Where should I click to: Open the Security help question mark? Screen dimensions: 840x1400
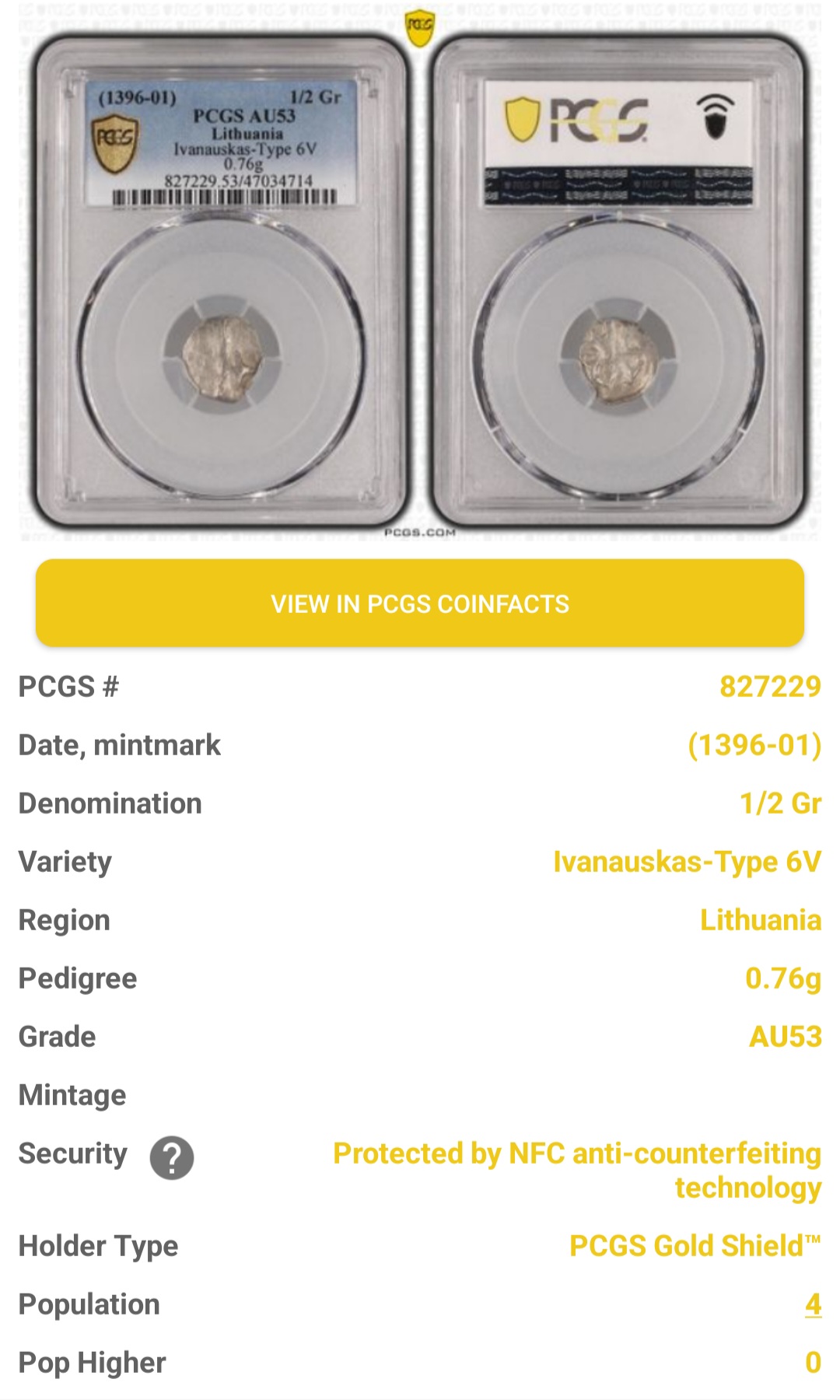click(172, 1157)
